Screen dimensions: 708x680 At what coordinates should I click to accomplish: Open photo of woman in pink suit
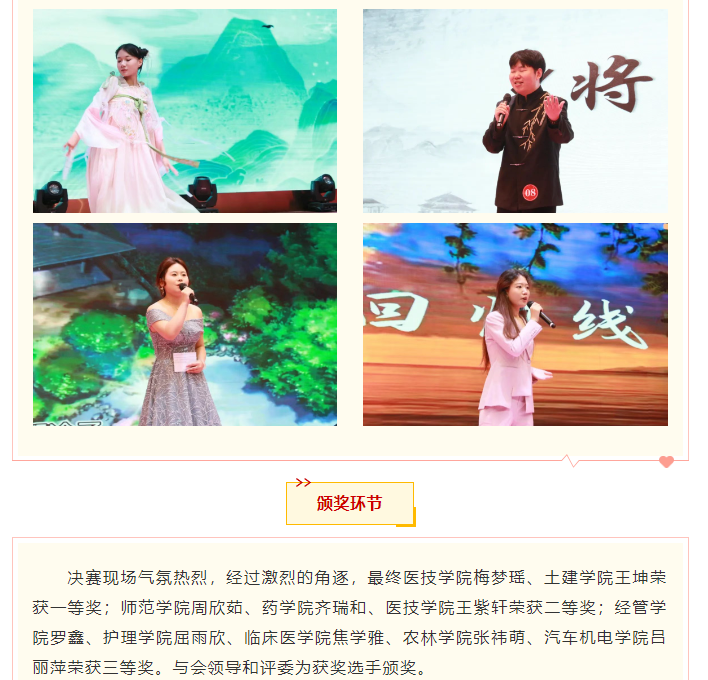pyautogui.click(x=515, y=324)
